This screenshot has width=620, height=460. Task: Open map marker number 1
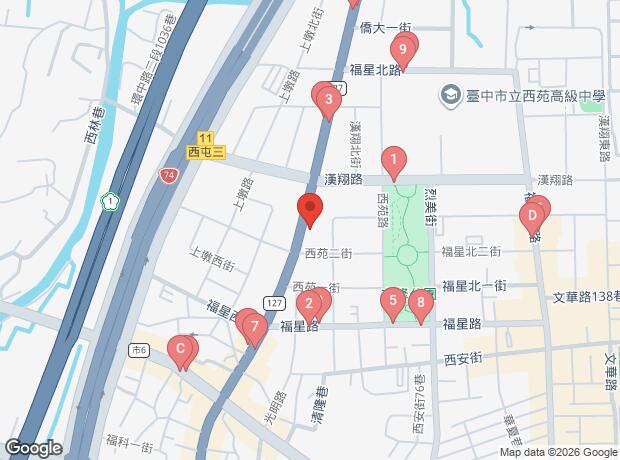click(395, 160)
